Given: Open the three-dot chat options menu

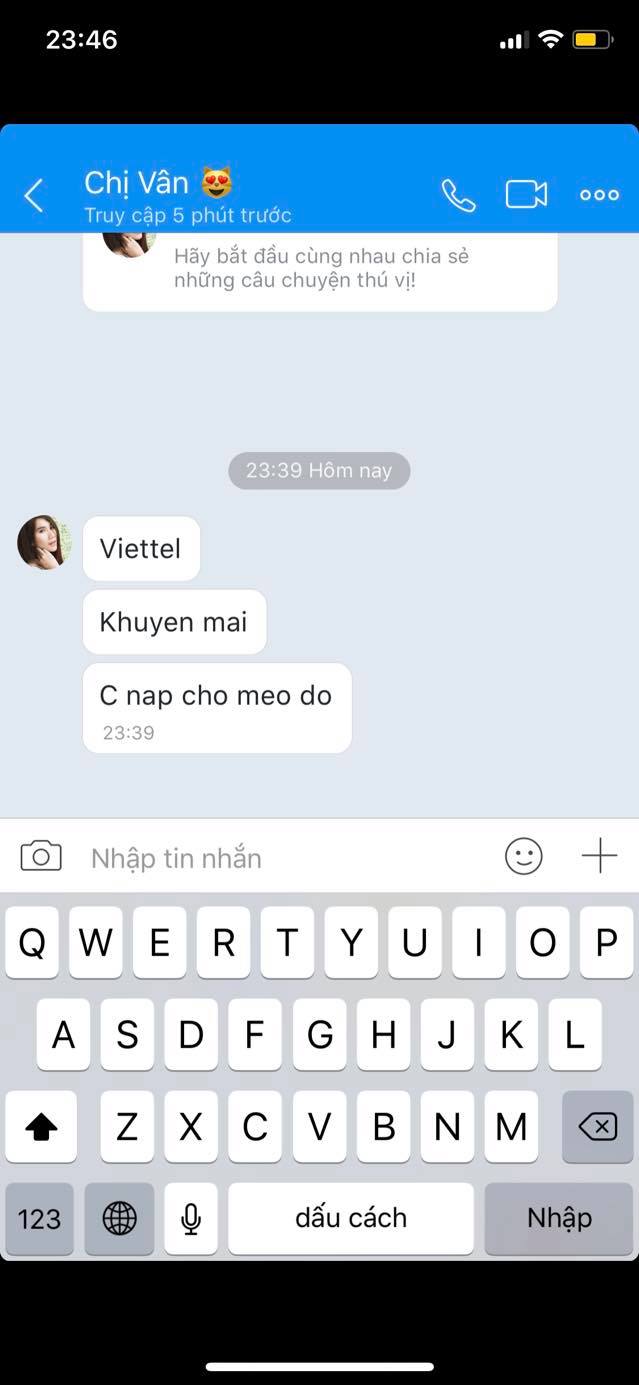Looking at the screenshot, I should (x=599, y=195).
